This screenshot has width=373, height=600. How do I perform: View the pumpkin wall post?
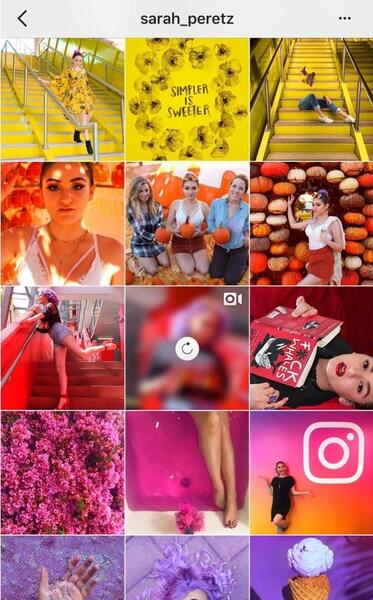click(x=311, y=223)
